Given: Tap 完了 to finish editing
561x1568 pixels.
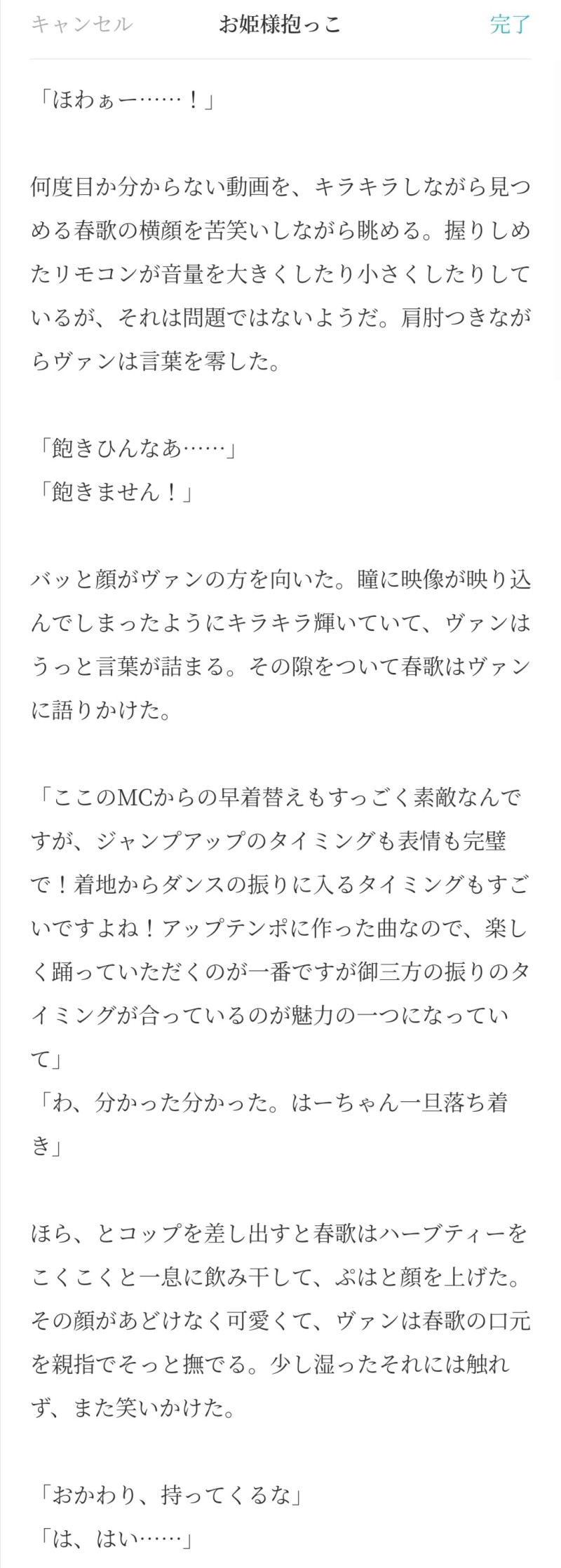Looking at the screenshot, I should pos(510,25).
